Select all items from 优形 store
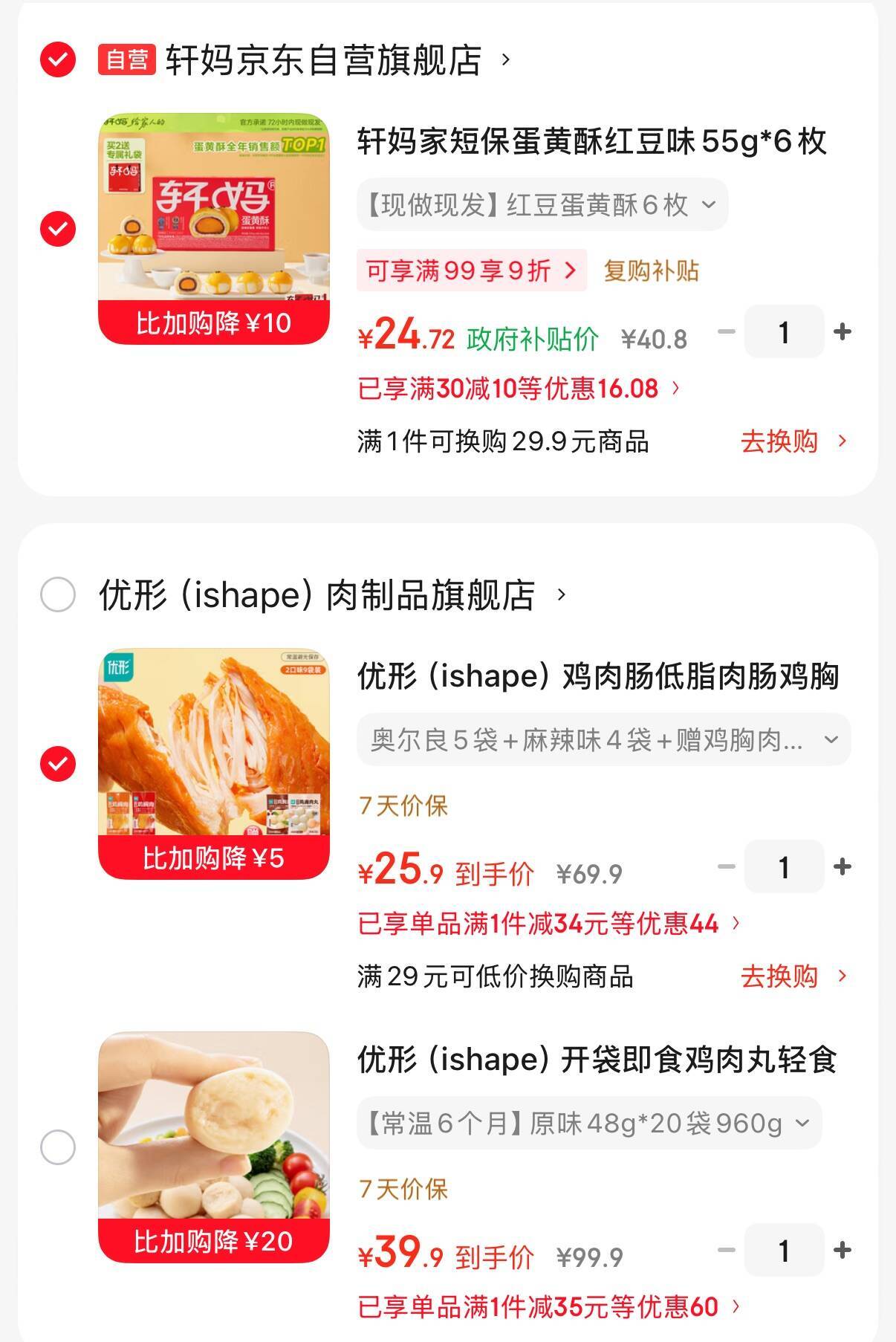Image resolution: width=896 pixels, height=1342 pixels. click(58, 594)
